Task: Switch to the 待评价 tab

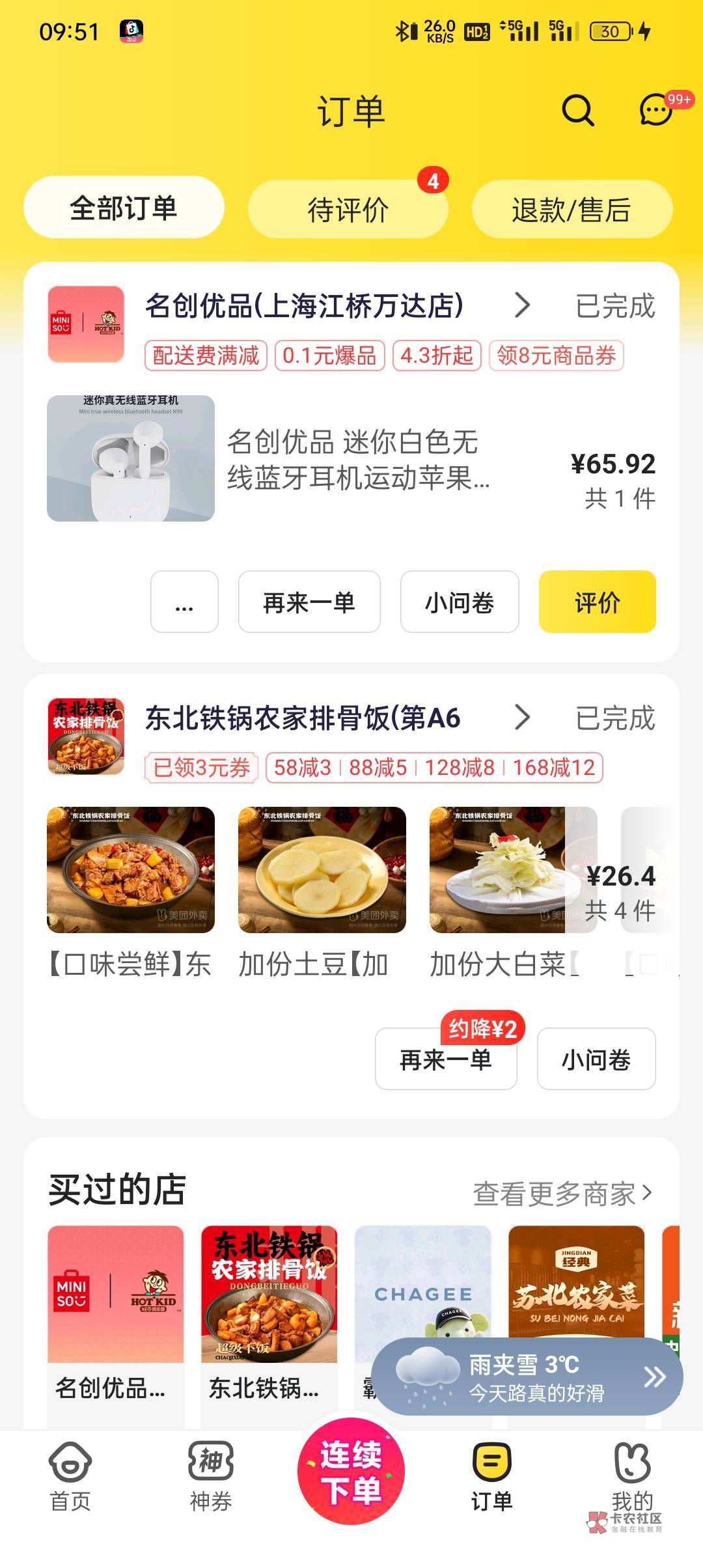Action: [348, 210]
